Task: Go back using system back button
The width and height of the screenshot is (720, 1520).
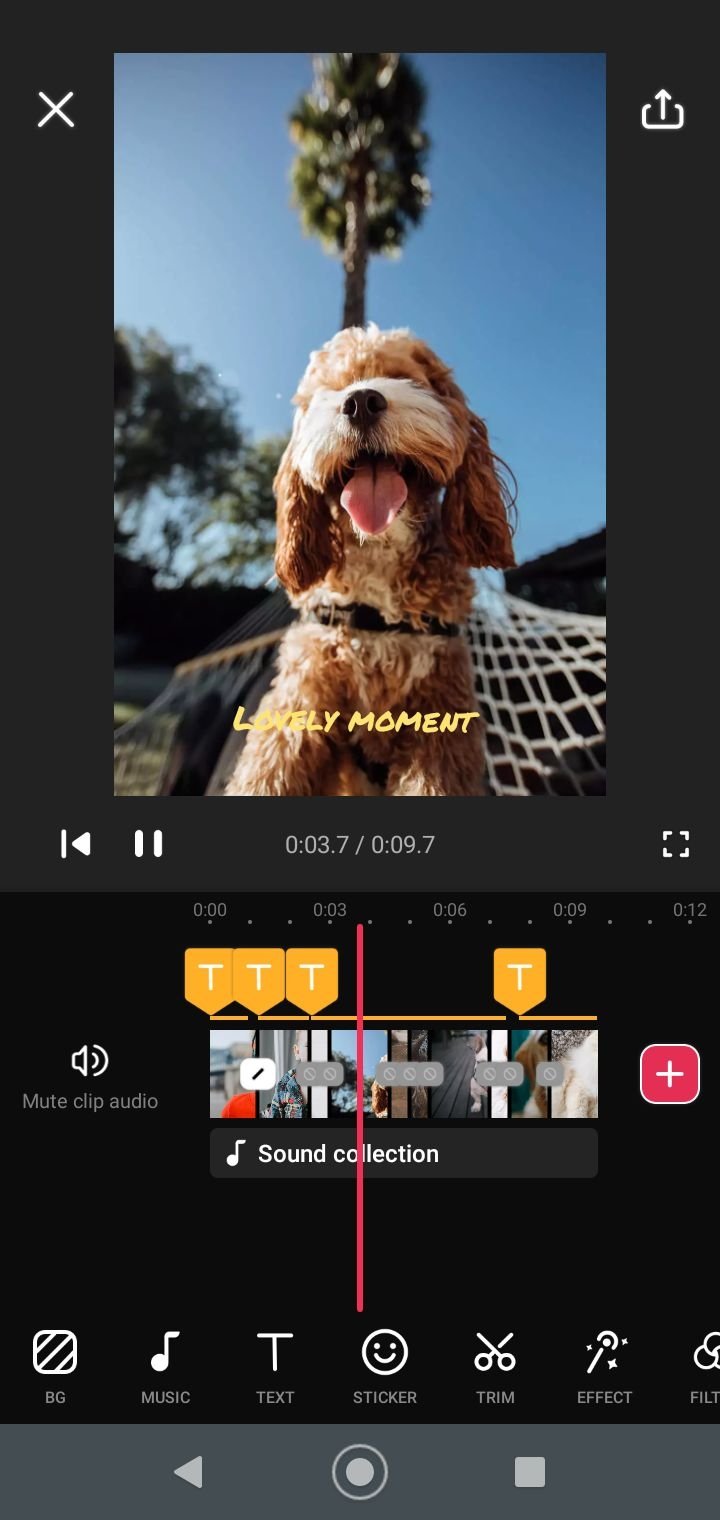Action: point(188,1472)
